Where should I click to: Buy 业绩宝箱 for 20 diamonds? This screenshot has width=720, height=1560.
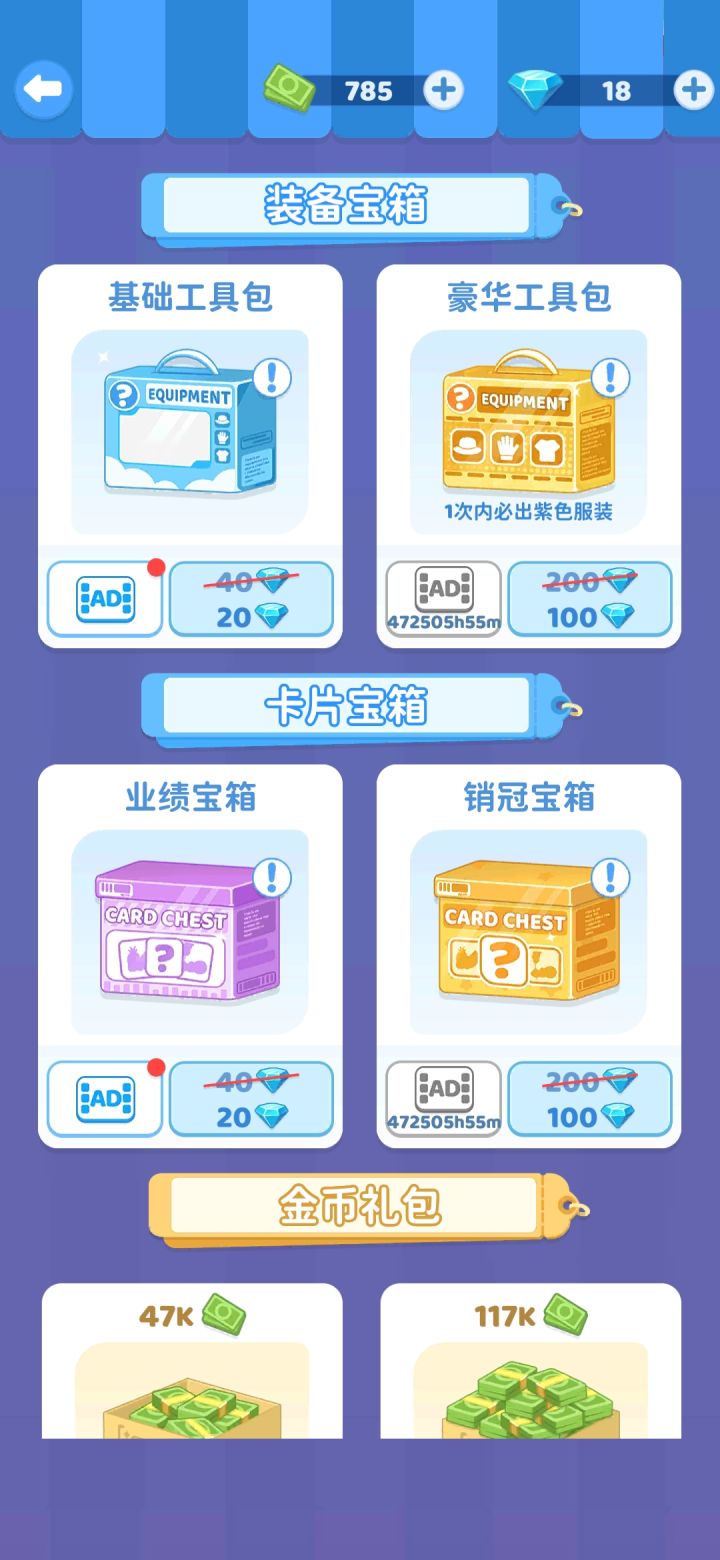tap(251, 1098)
